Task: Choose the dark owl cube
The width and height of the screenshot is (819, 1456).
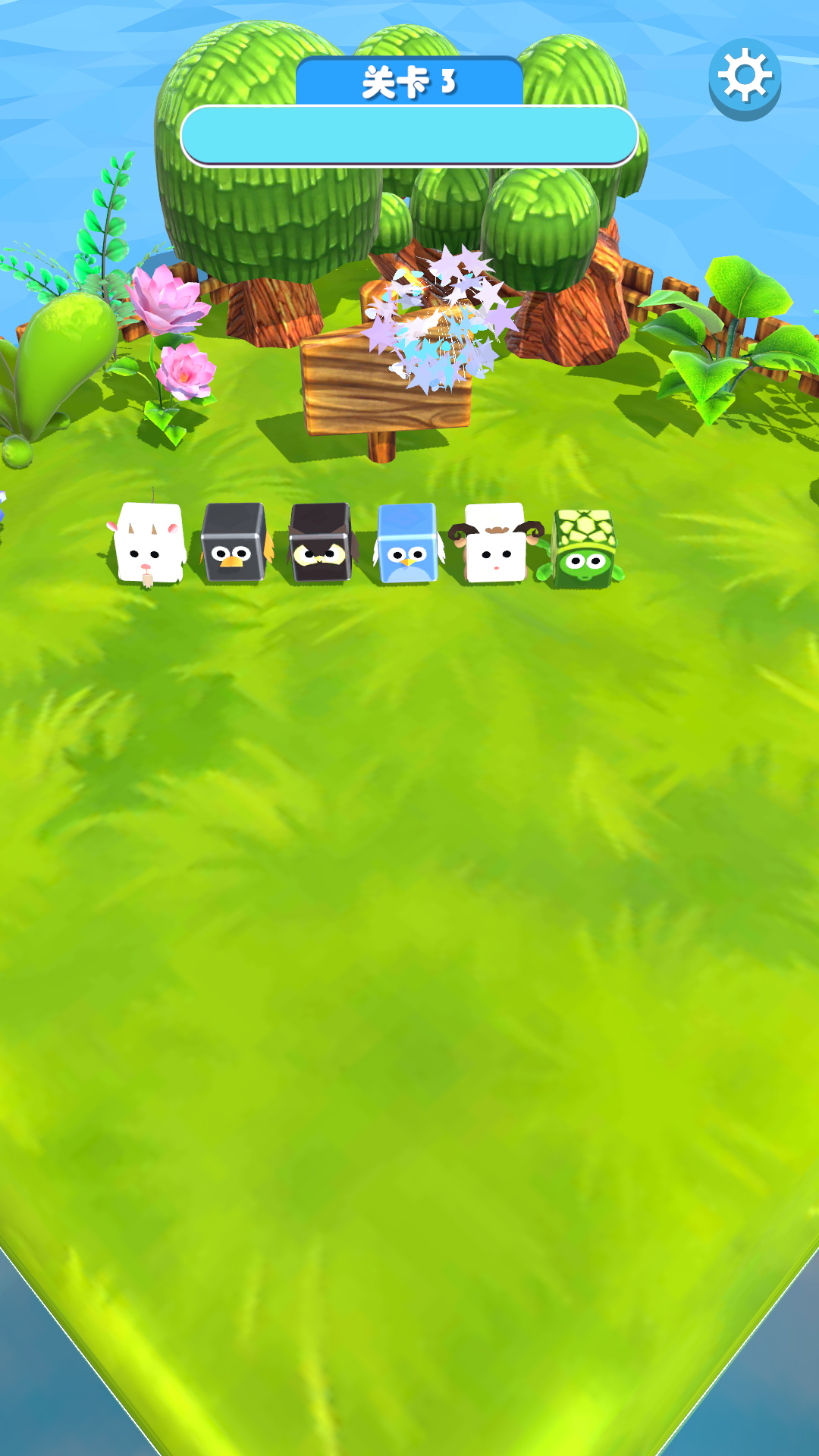Action: click(321, 544)
